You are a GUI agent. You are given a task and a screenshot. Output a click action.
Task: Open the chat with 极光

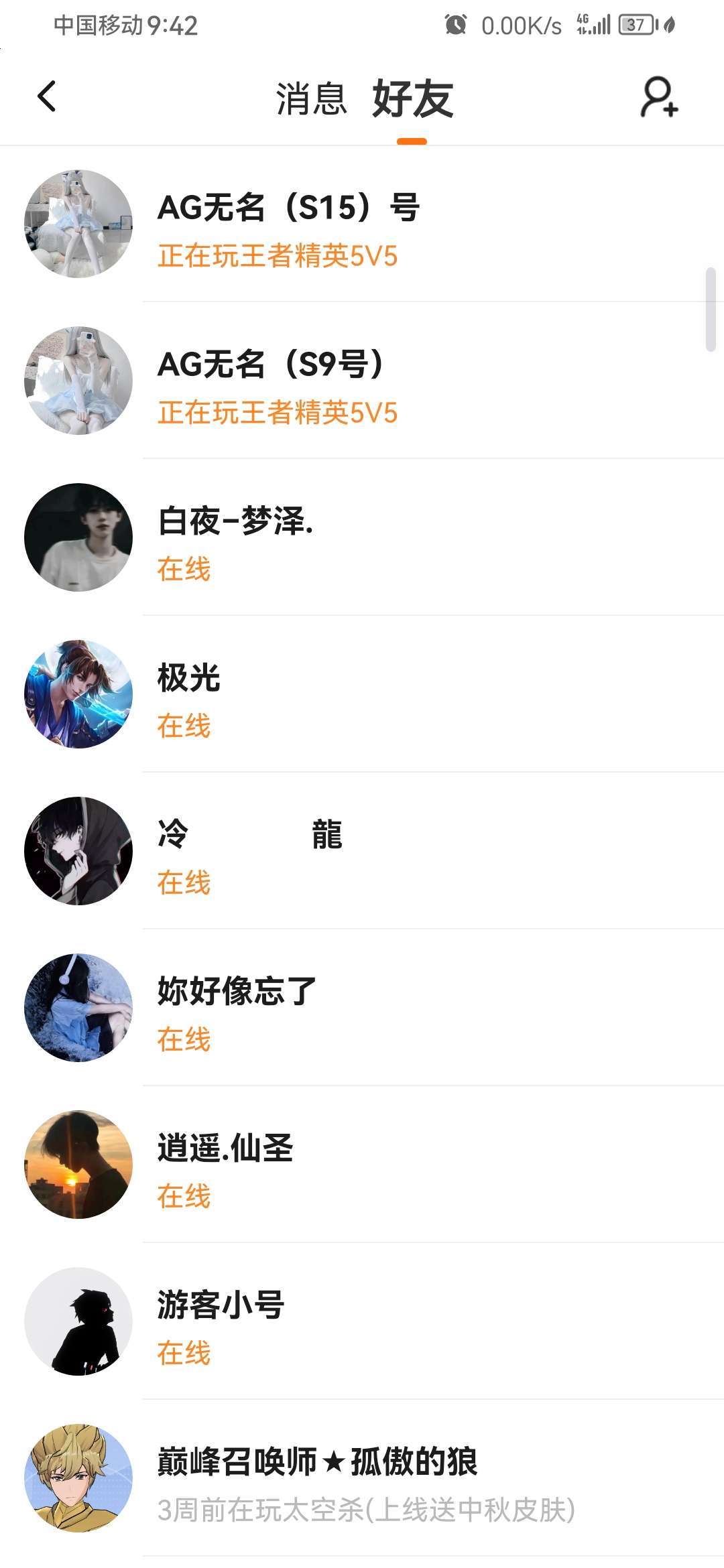point(362,695)
